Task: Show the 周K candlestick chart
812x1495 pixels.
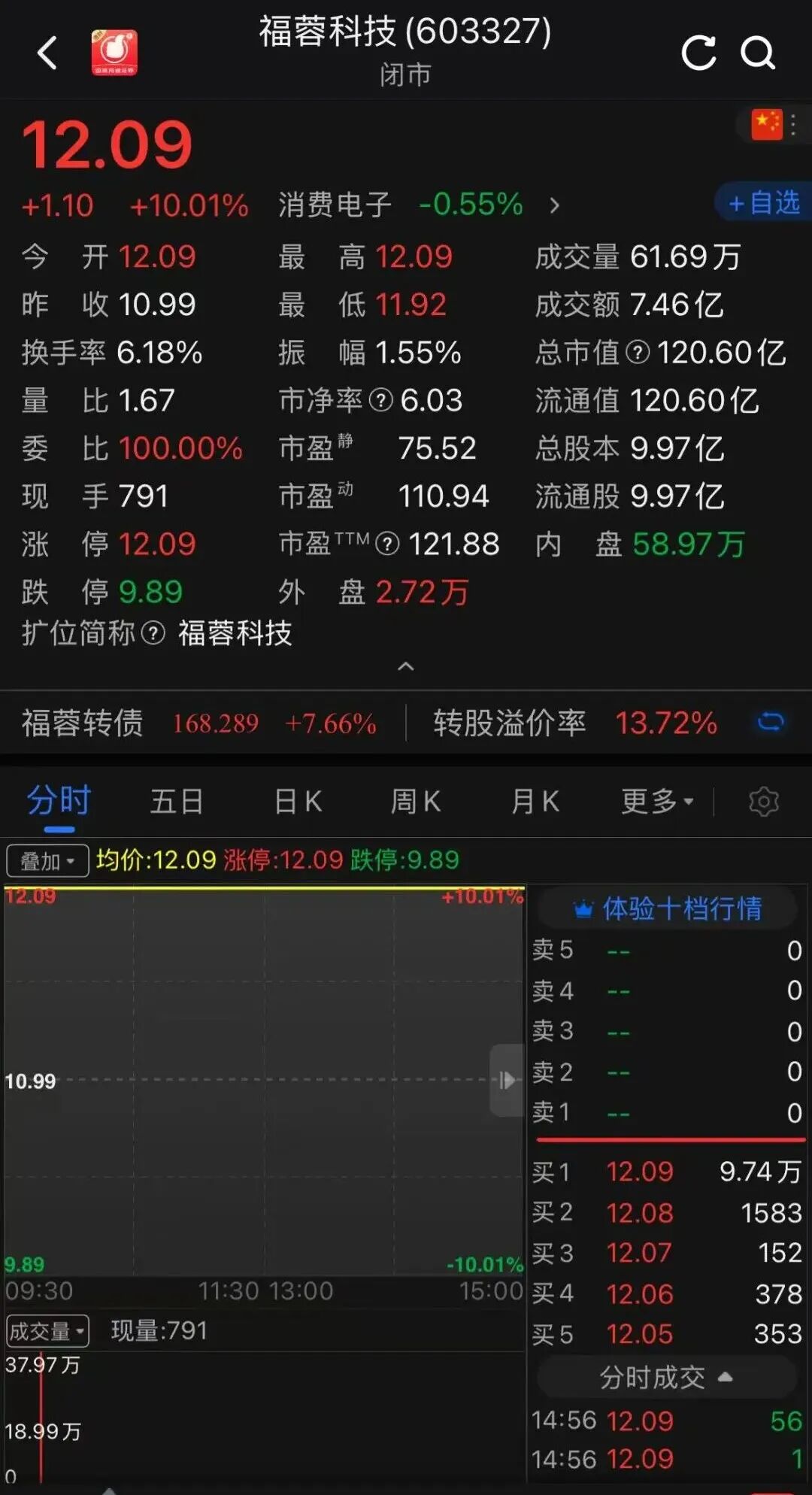Action: [x=416, y=802]
